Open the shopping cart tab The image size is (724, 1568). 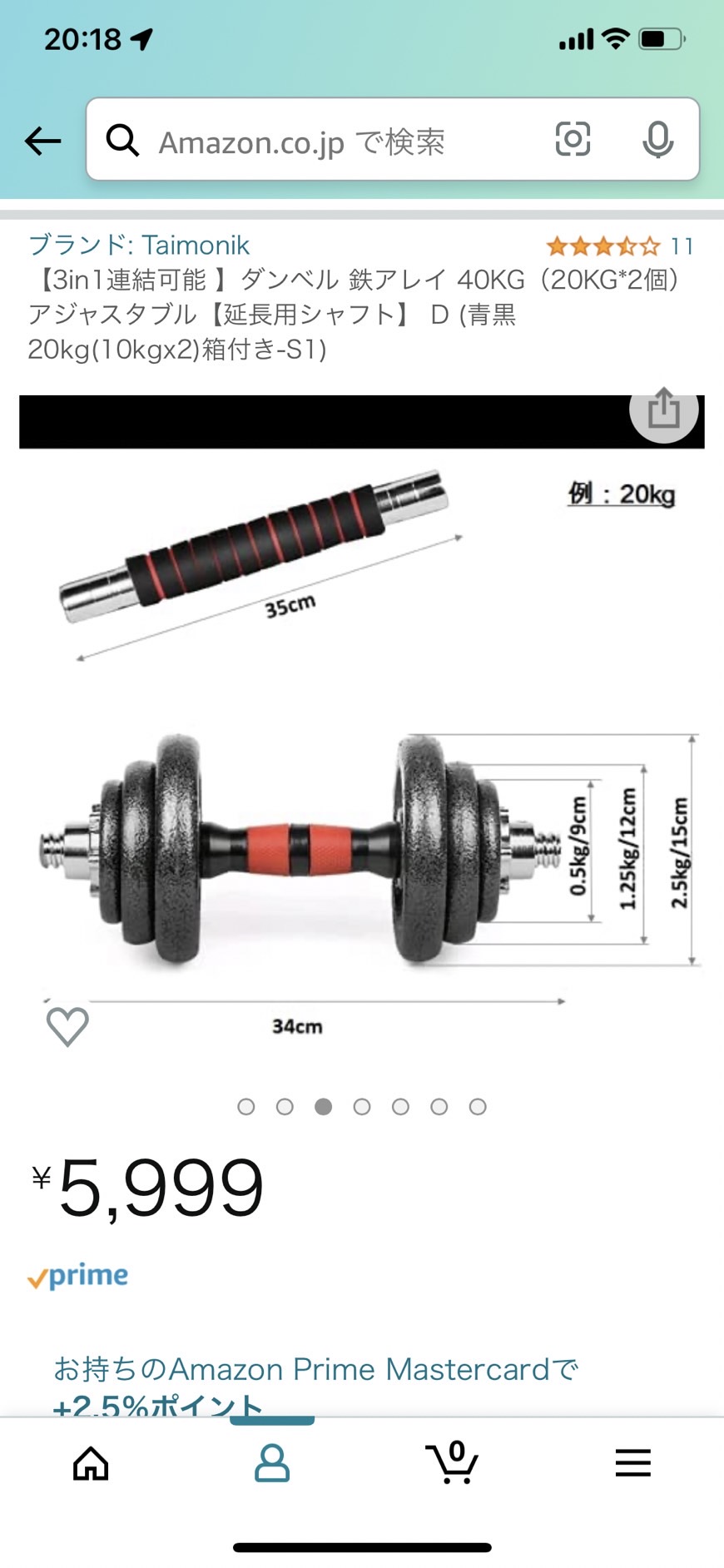452,1462
